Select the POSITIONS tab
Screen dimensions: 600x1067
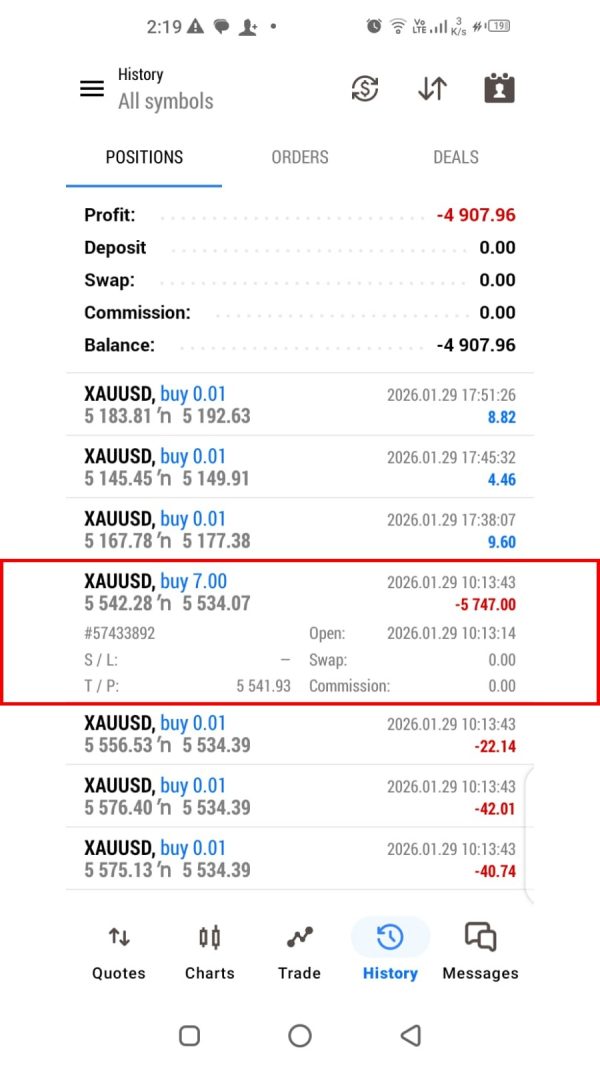(x=144, y=157)
